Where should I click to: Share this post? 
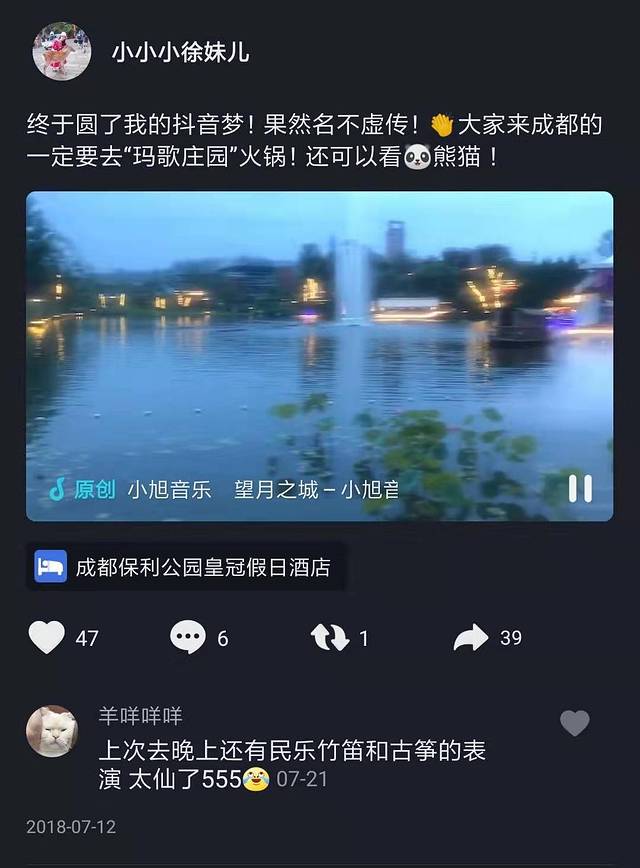coord(471,637)
